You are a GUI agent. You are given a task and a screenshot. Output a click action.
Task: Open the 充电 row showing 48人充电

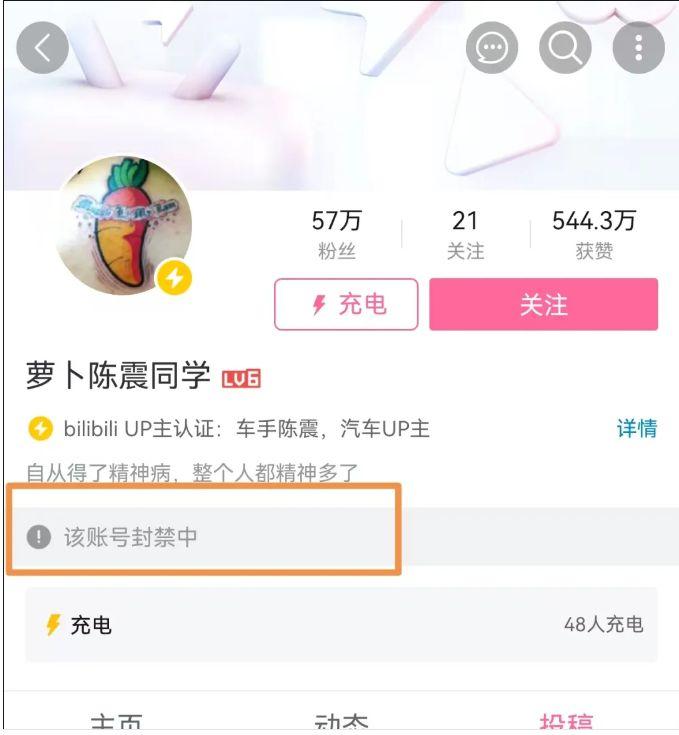(341, 625)
